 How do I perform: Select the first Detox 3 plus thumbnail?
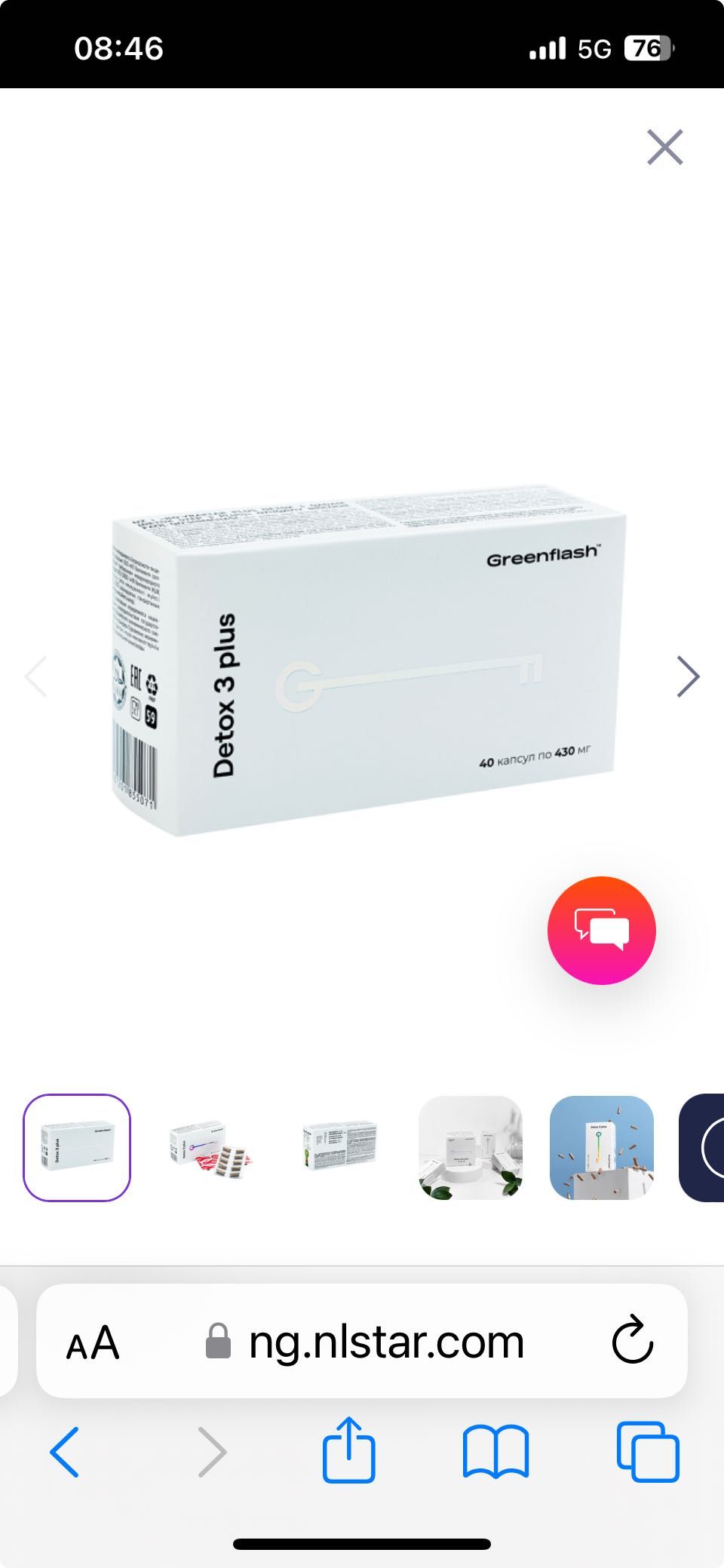(77, 1147)
